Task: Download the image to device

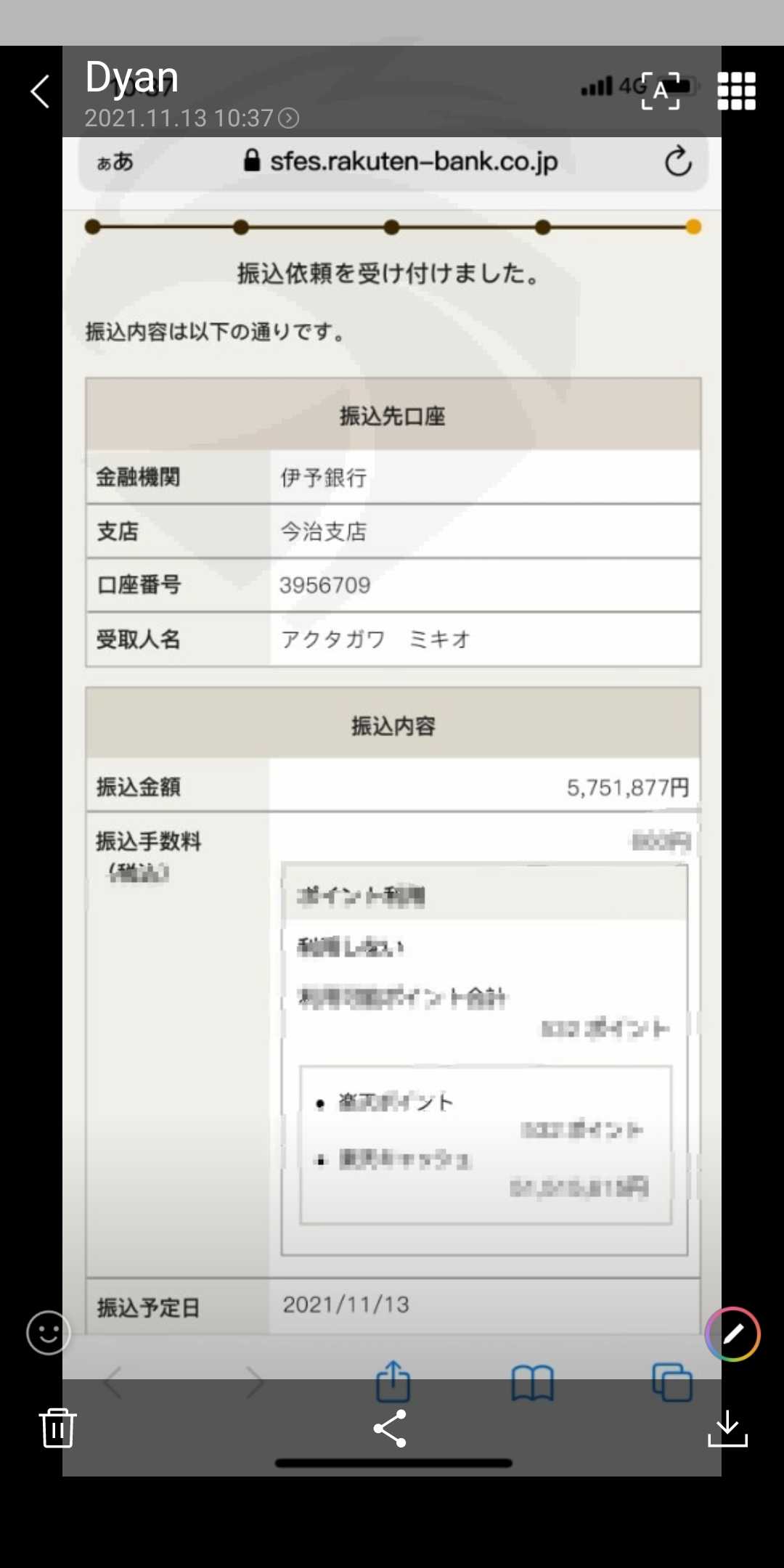Action: pyautogui.click(x=727, y=1429)
